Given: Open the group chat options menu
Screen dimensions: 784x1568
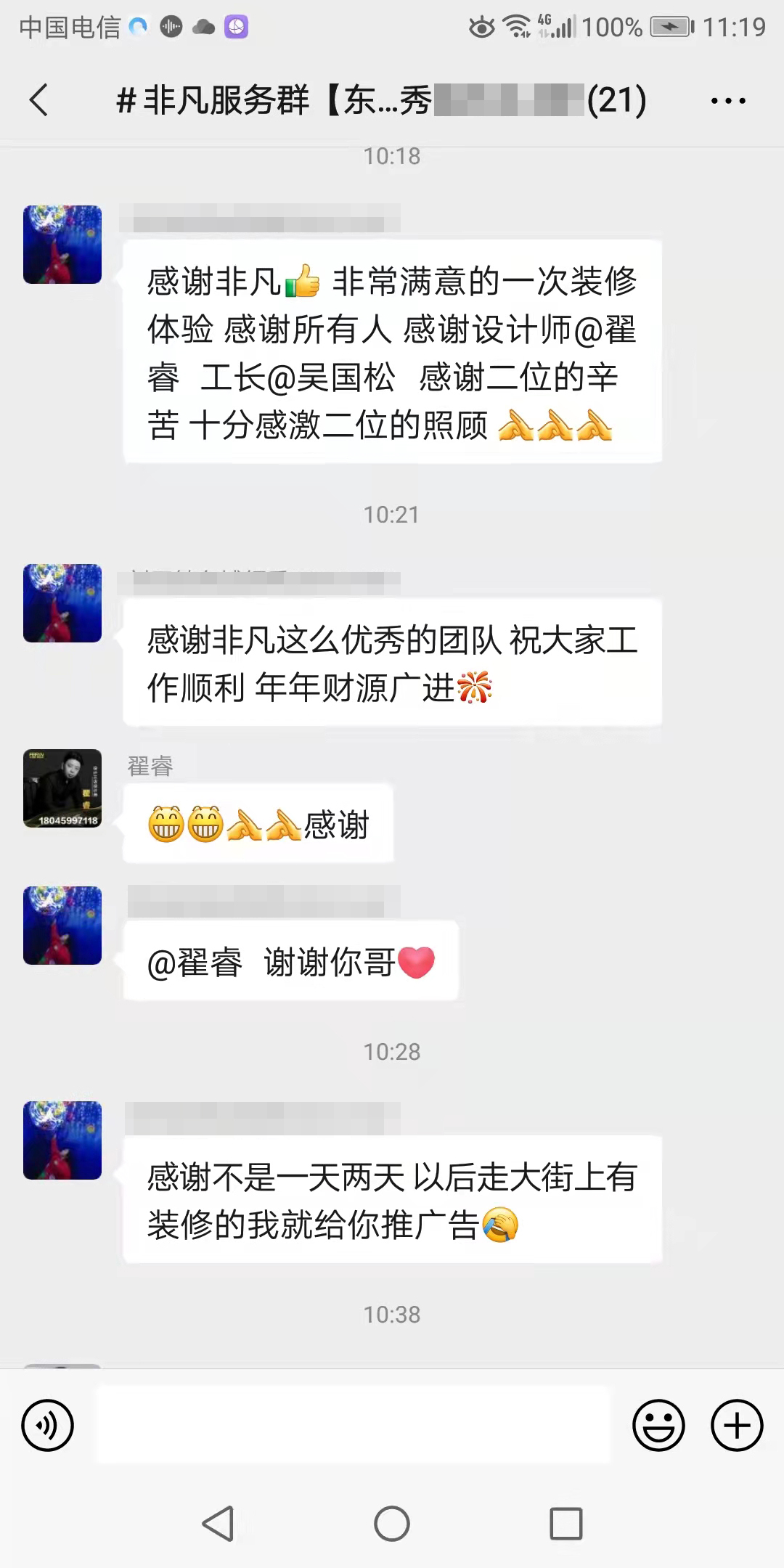Looking at the screenshot, I should [728, 101].
